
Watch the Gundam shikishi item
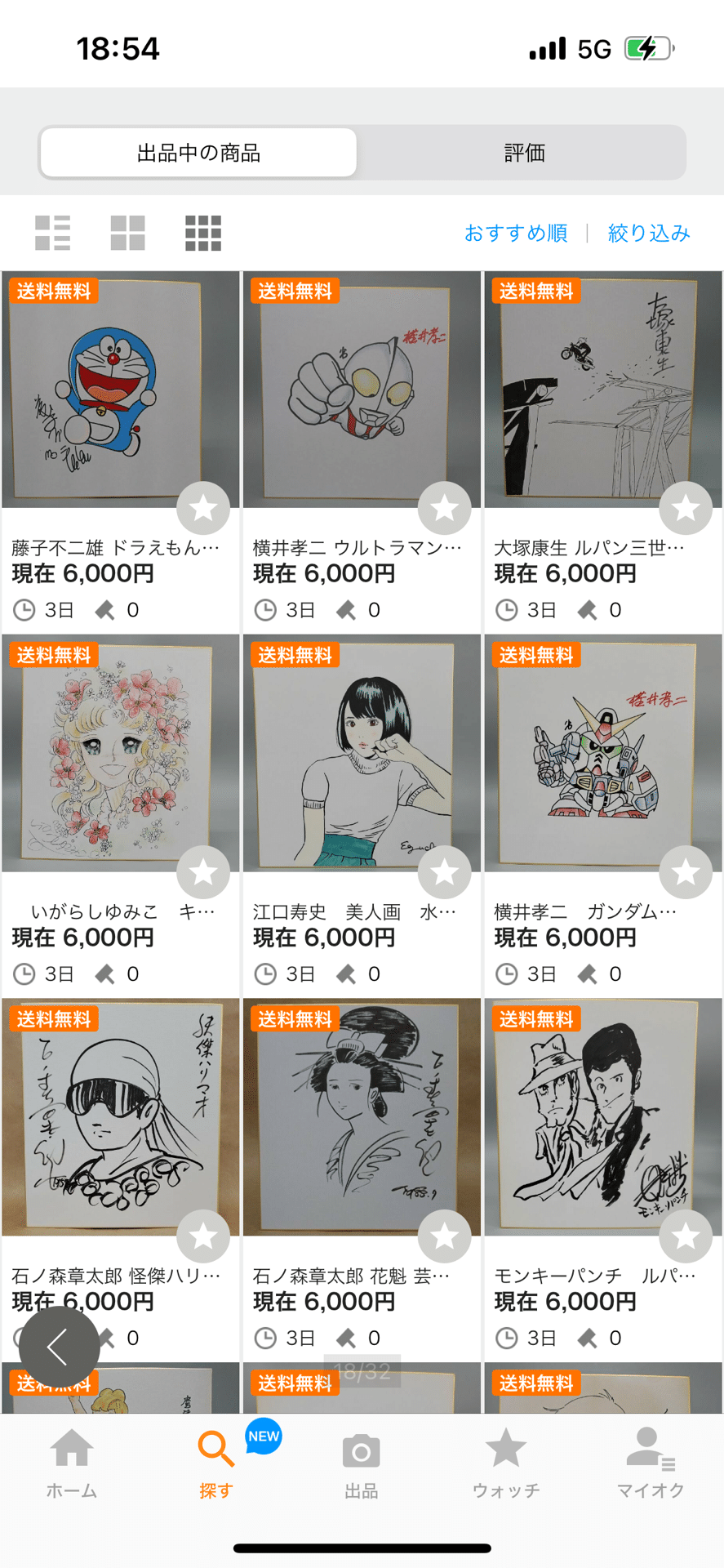686,872
